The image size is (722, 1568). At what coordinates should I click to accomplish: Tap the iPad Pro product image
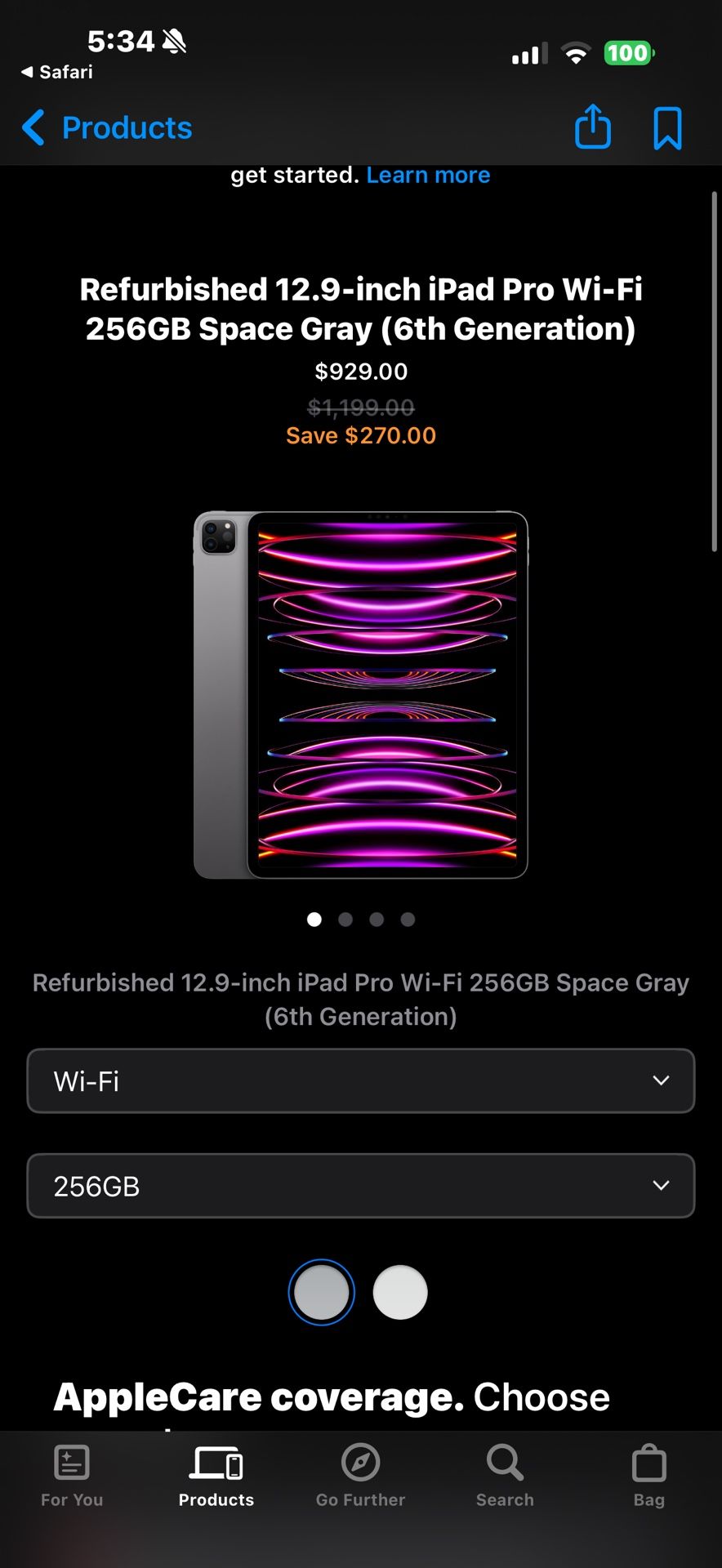tap(360, 694)
